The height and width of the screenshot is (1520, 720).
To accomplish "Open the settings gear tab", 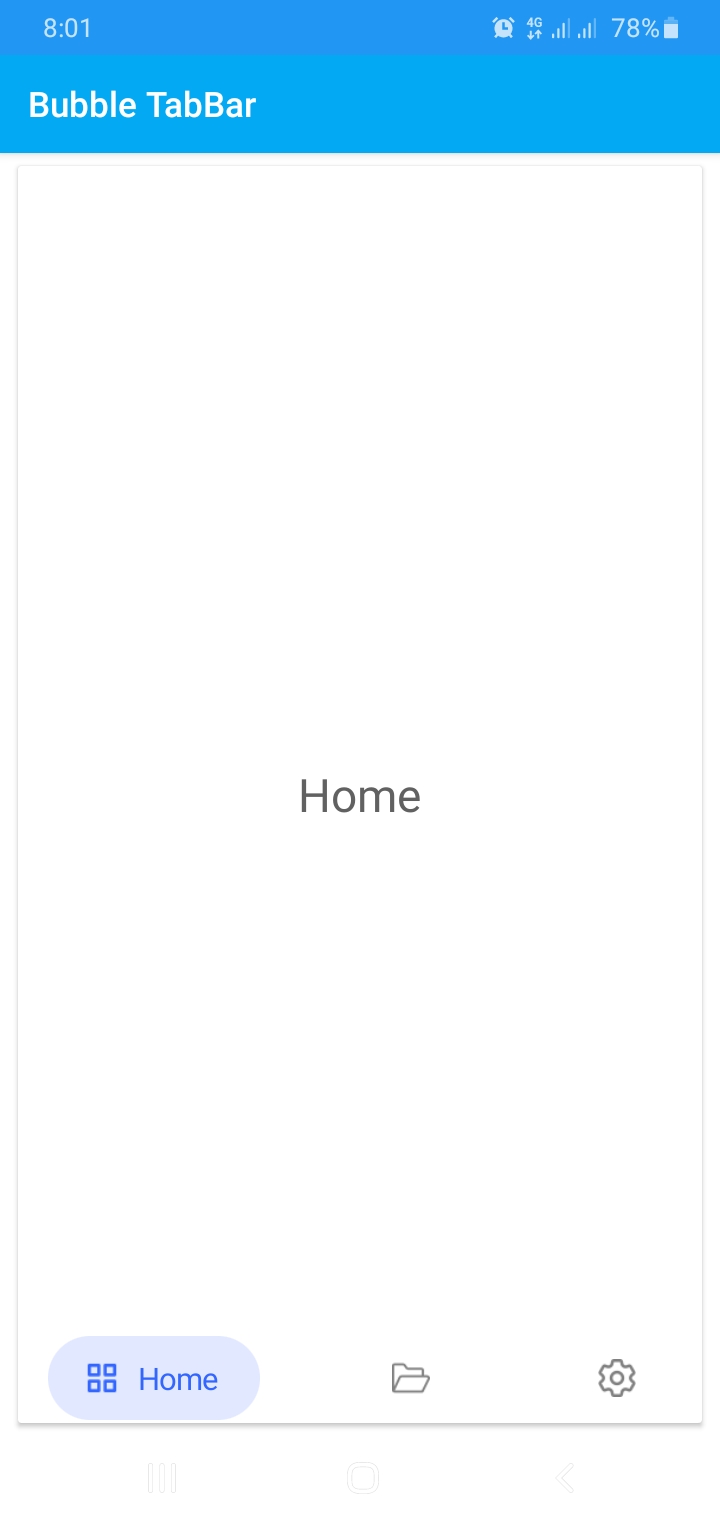I will click(617, 1378).
